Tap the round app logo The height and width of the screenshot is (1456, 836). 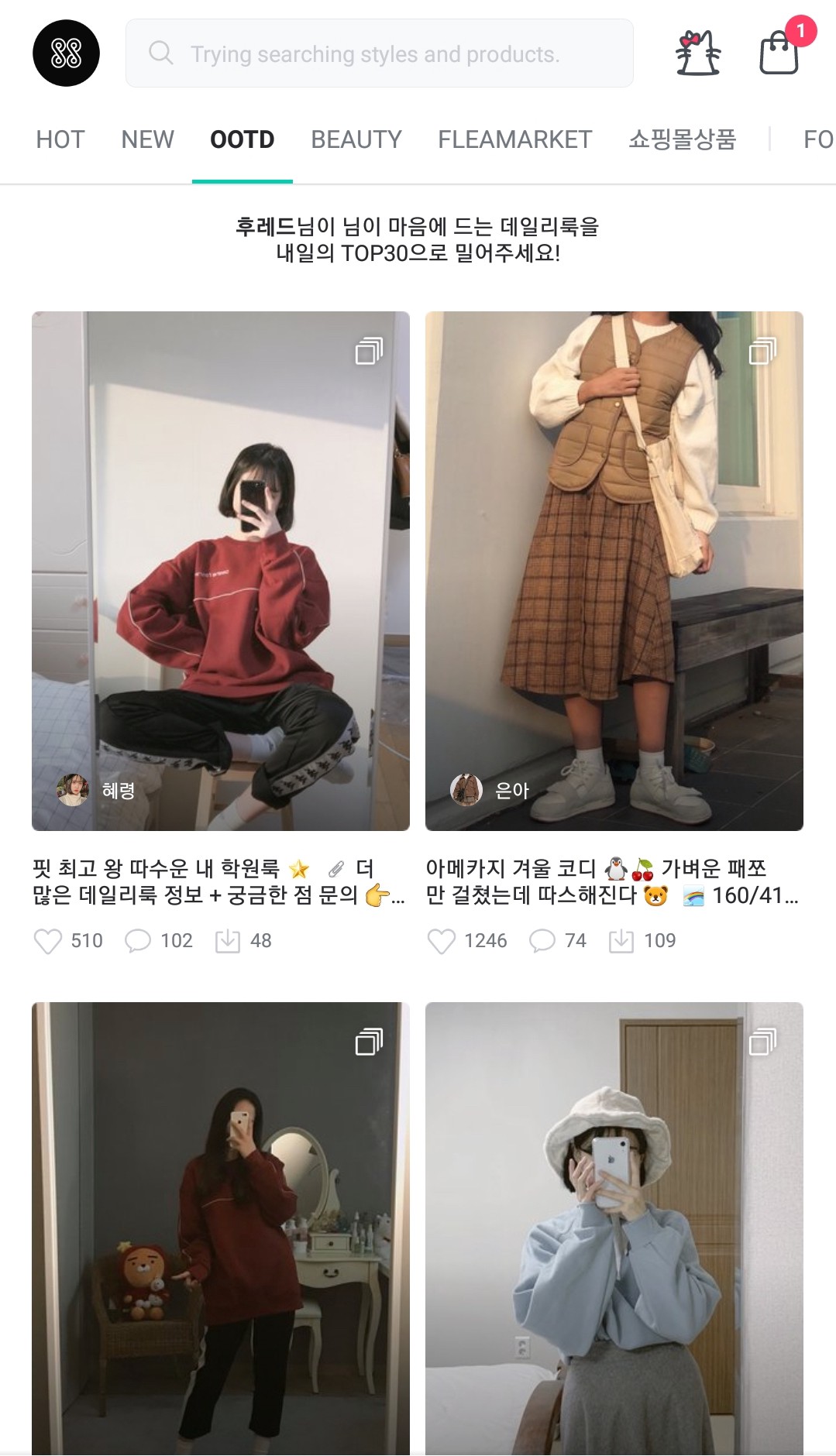point(66,53)
